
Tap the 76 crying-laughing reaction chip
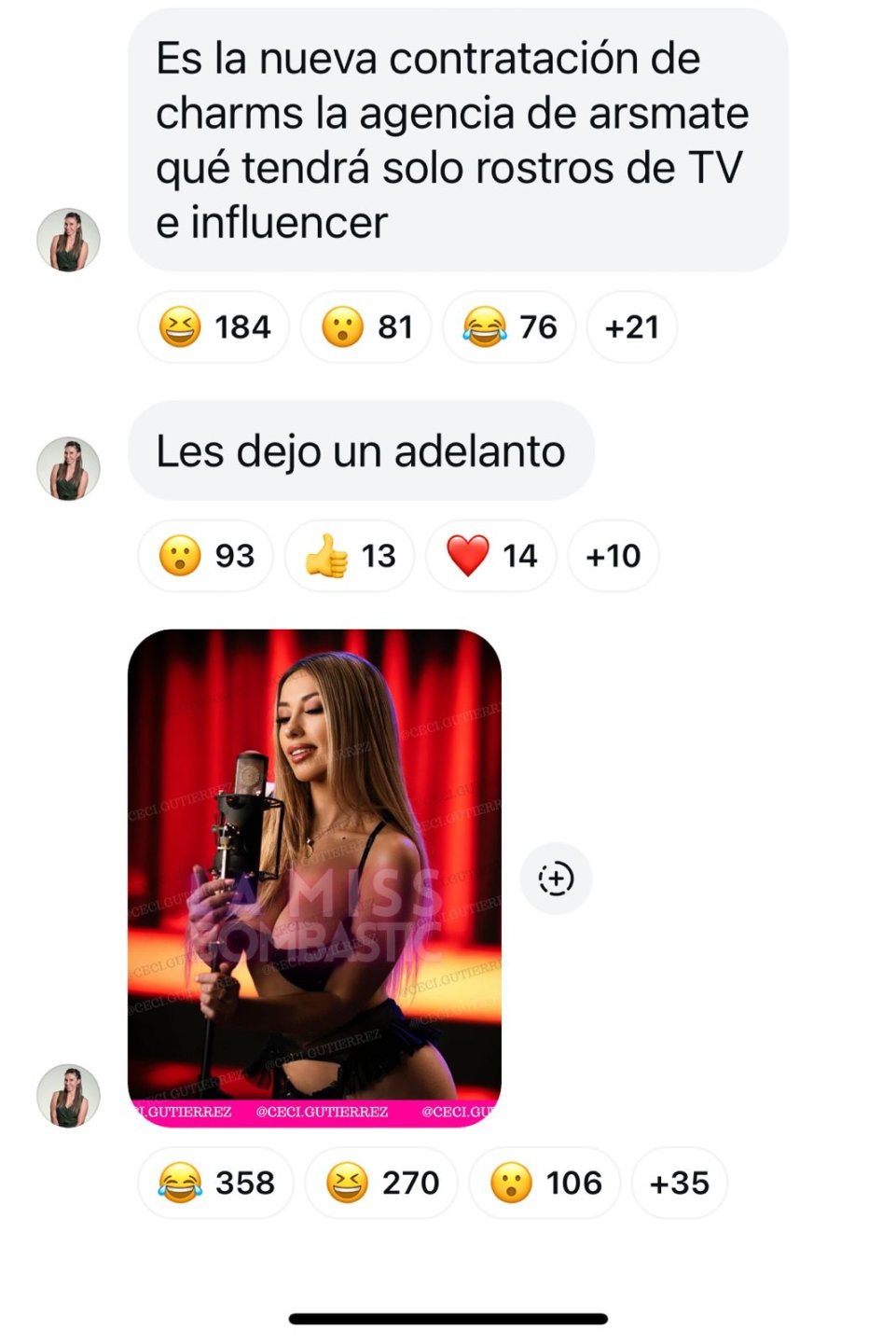pos(509,327)
